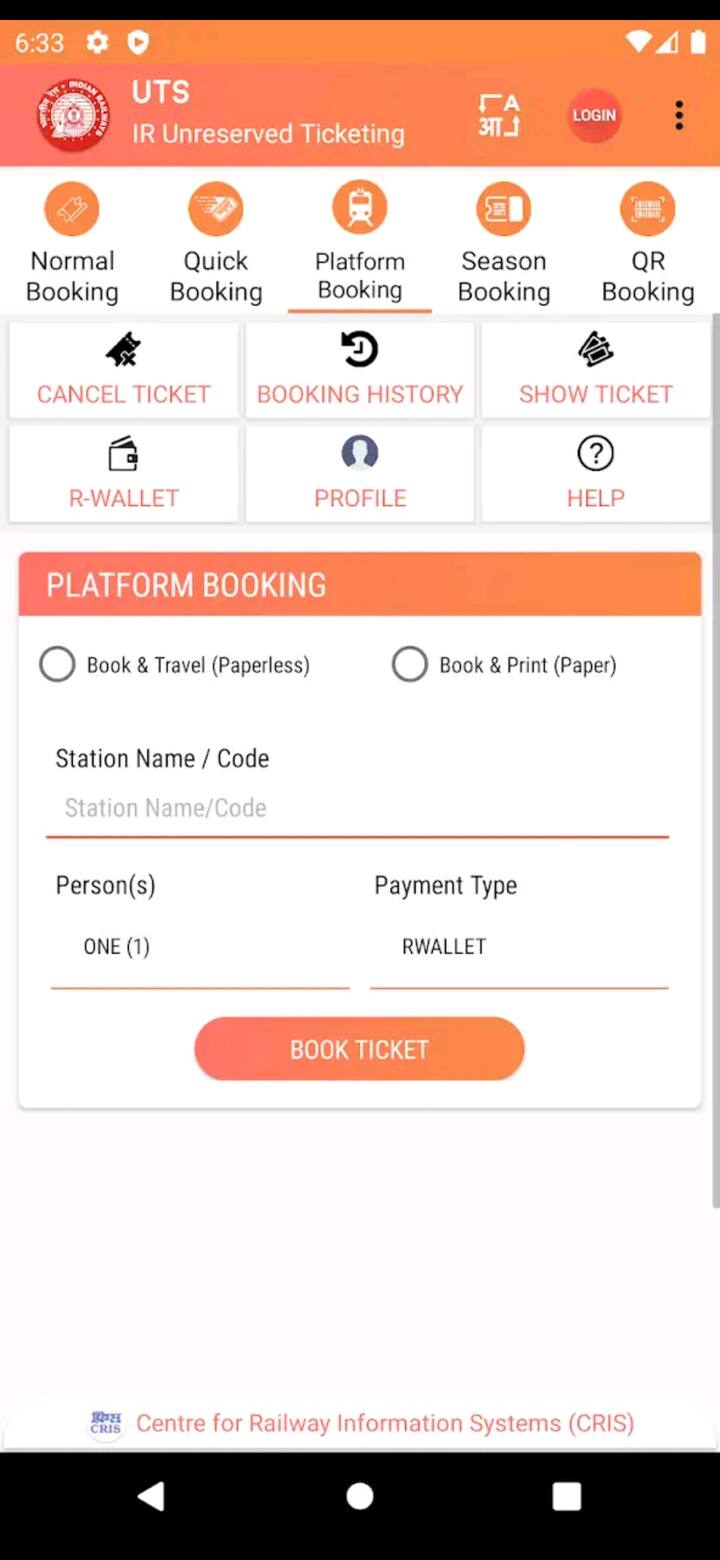
Task: Switch app language via translate icon
Action: click(x=499, y=116)
